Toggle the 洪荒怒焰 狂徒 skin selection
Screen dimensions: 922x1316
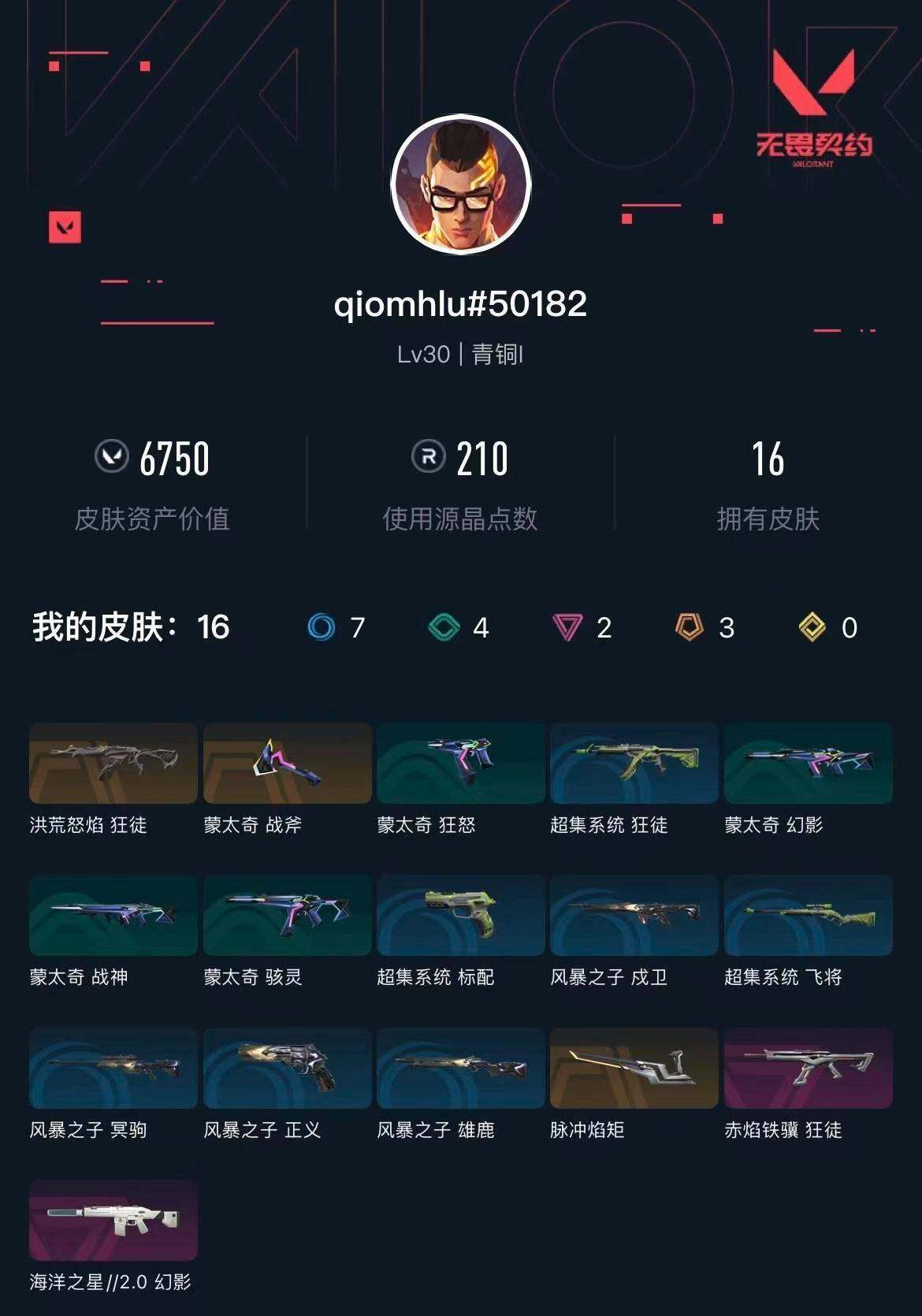[110, 764]
